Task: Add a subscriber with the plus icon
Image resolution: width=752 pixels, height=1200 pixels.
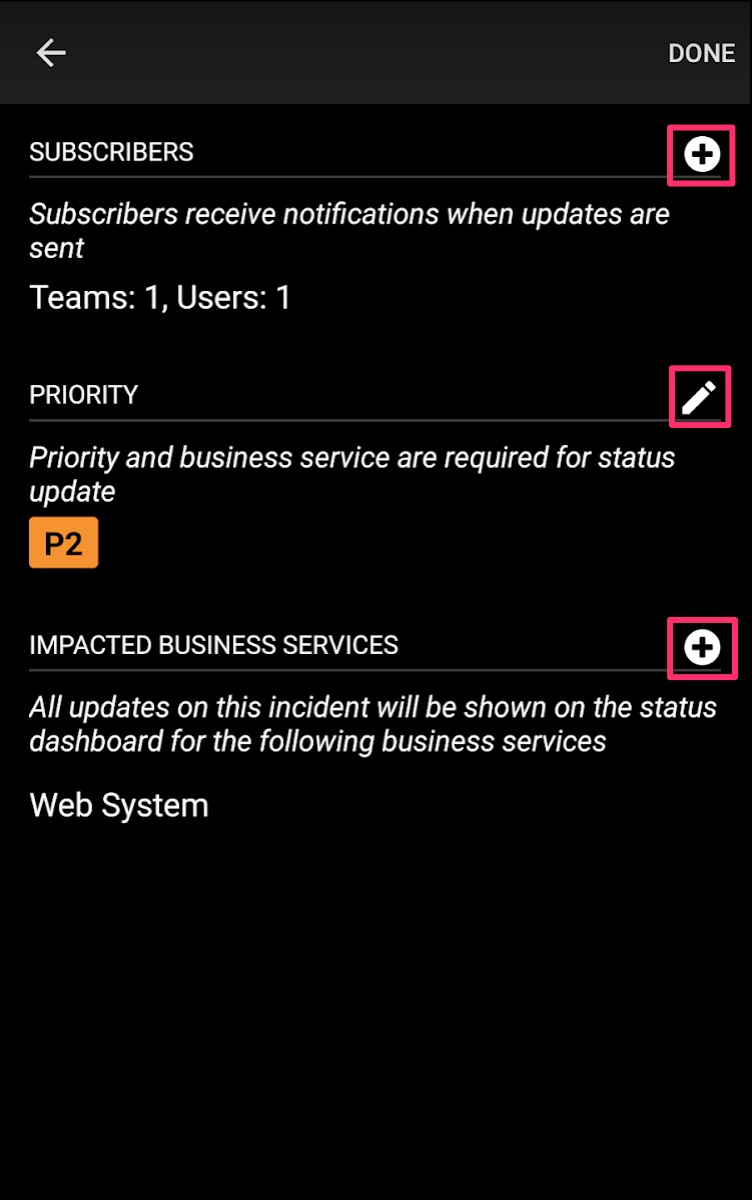Action: (x=701, y=154)
